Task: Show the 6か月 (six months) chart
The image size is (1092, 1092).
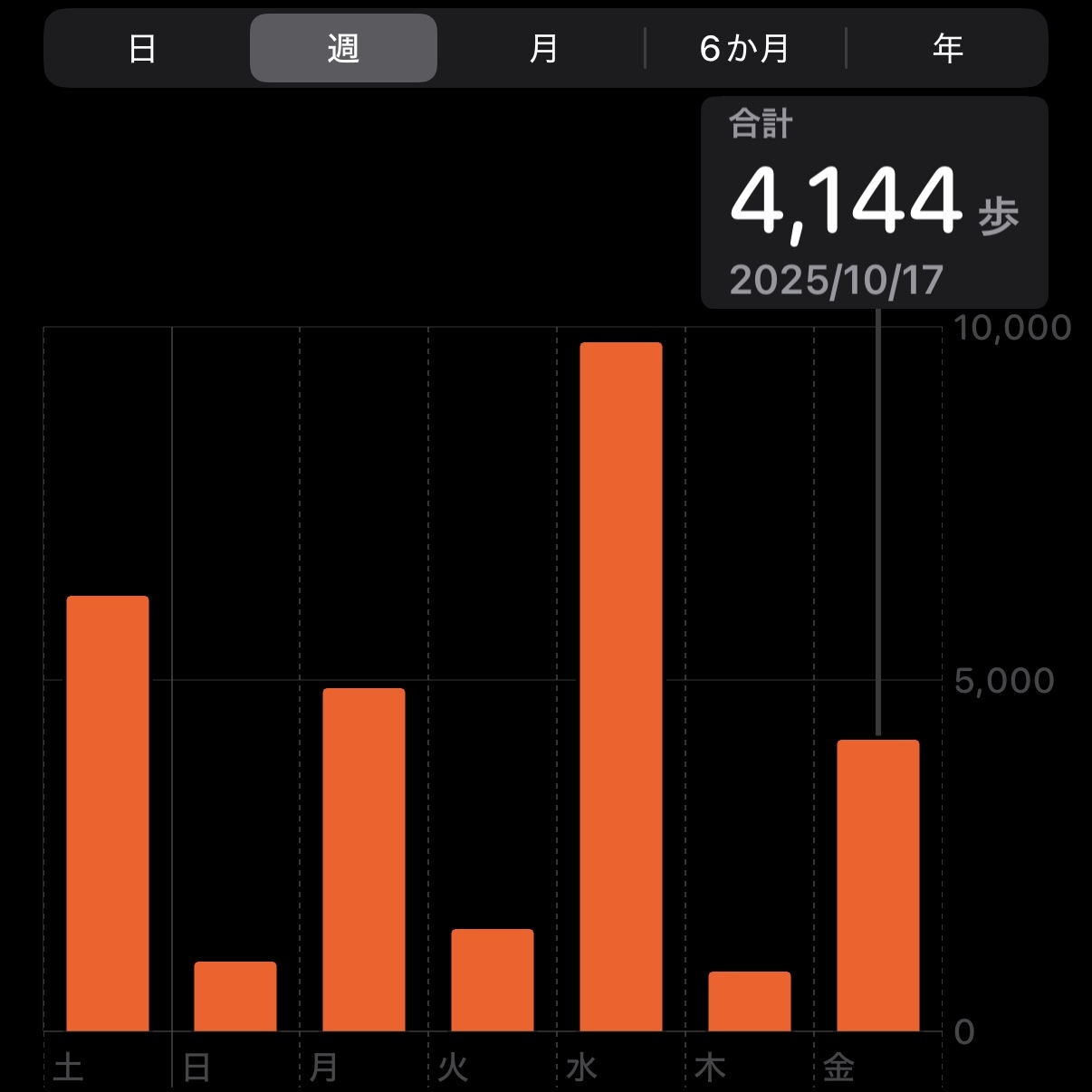Action: pos(744,49)
